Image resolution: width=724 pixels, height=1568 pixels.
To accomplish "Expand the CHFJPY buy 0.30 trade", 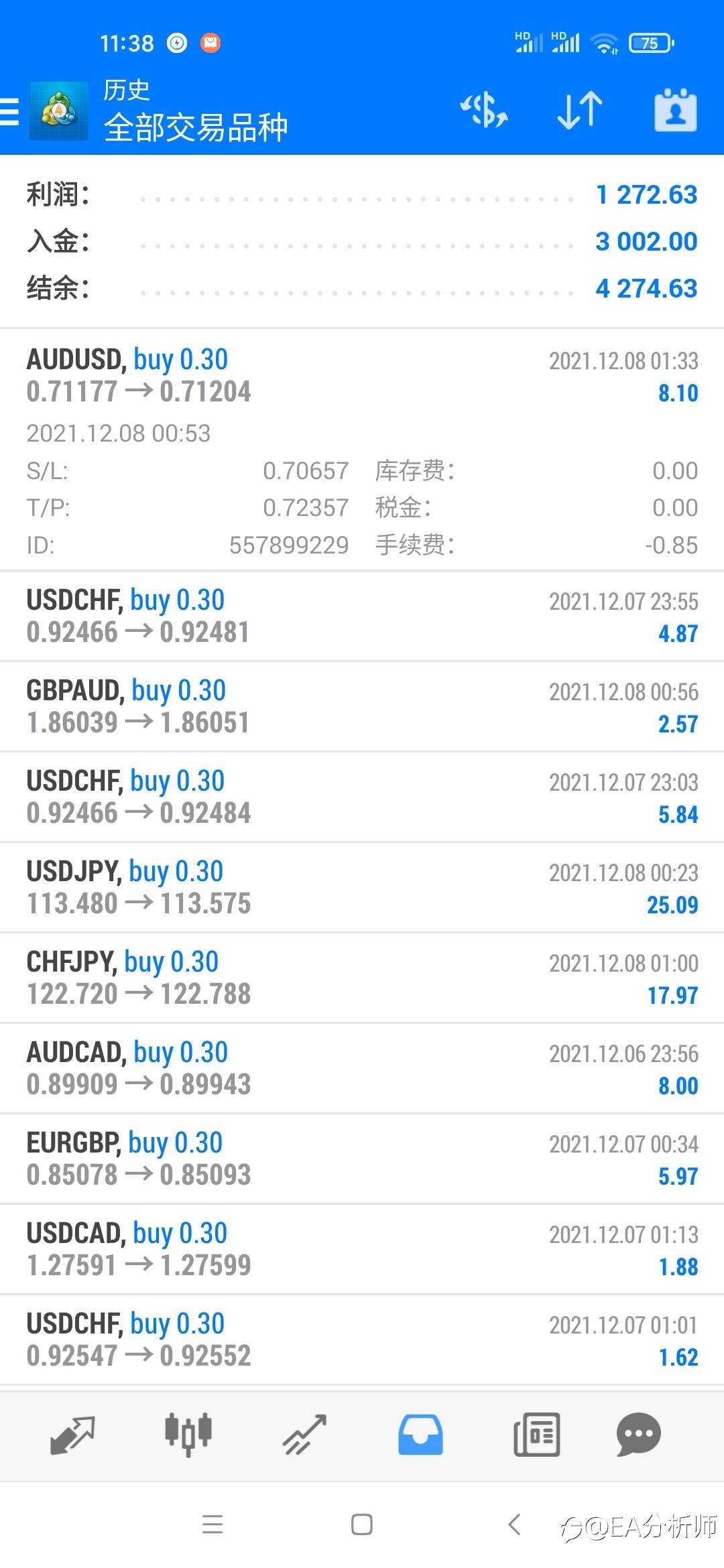I will tap(362, 978).
